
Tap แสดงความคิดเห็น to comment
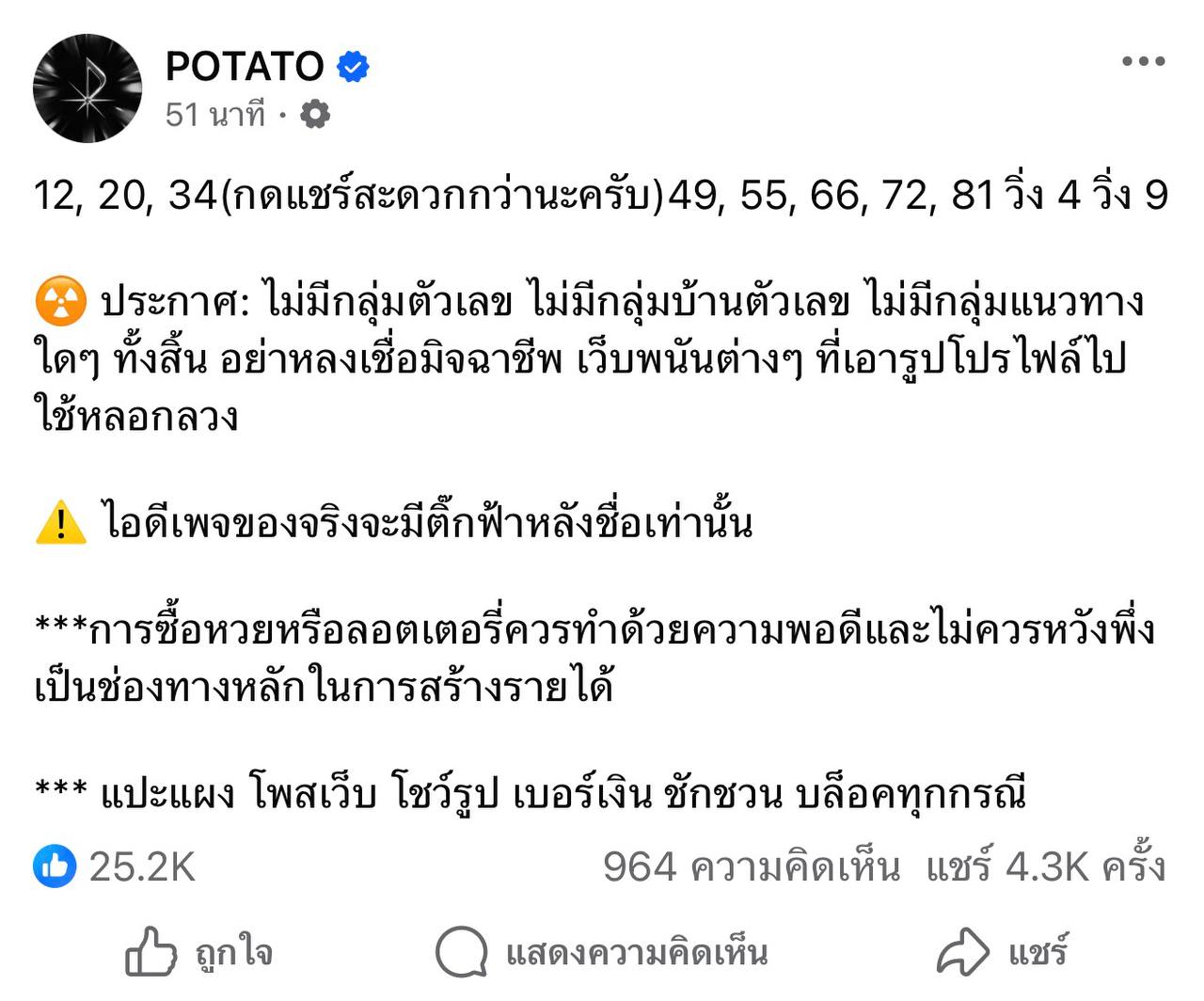[602, 953]
